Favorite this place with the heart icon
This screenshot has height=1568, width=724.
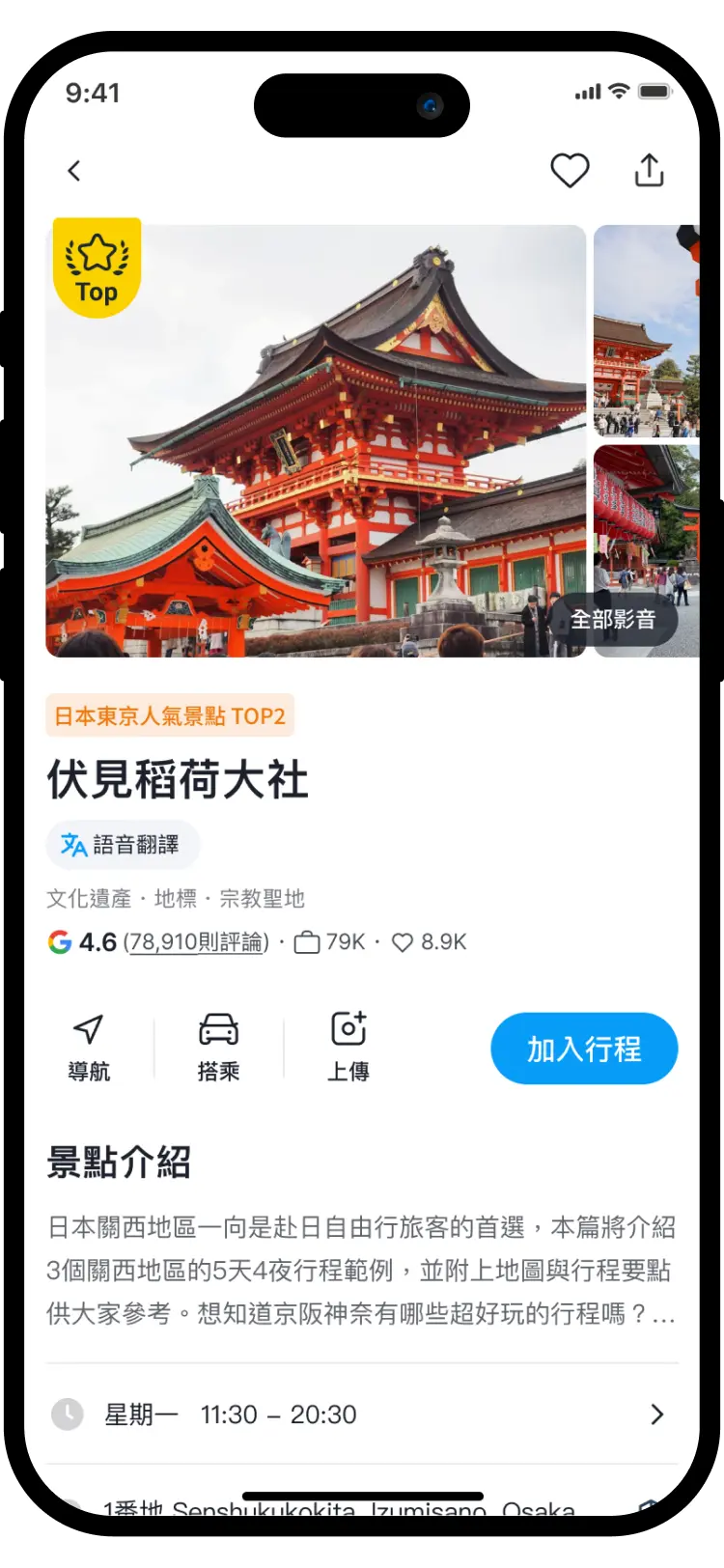[x=570, y=171]
